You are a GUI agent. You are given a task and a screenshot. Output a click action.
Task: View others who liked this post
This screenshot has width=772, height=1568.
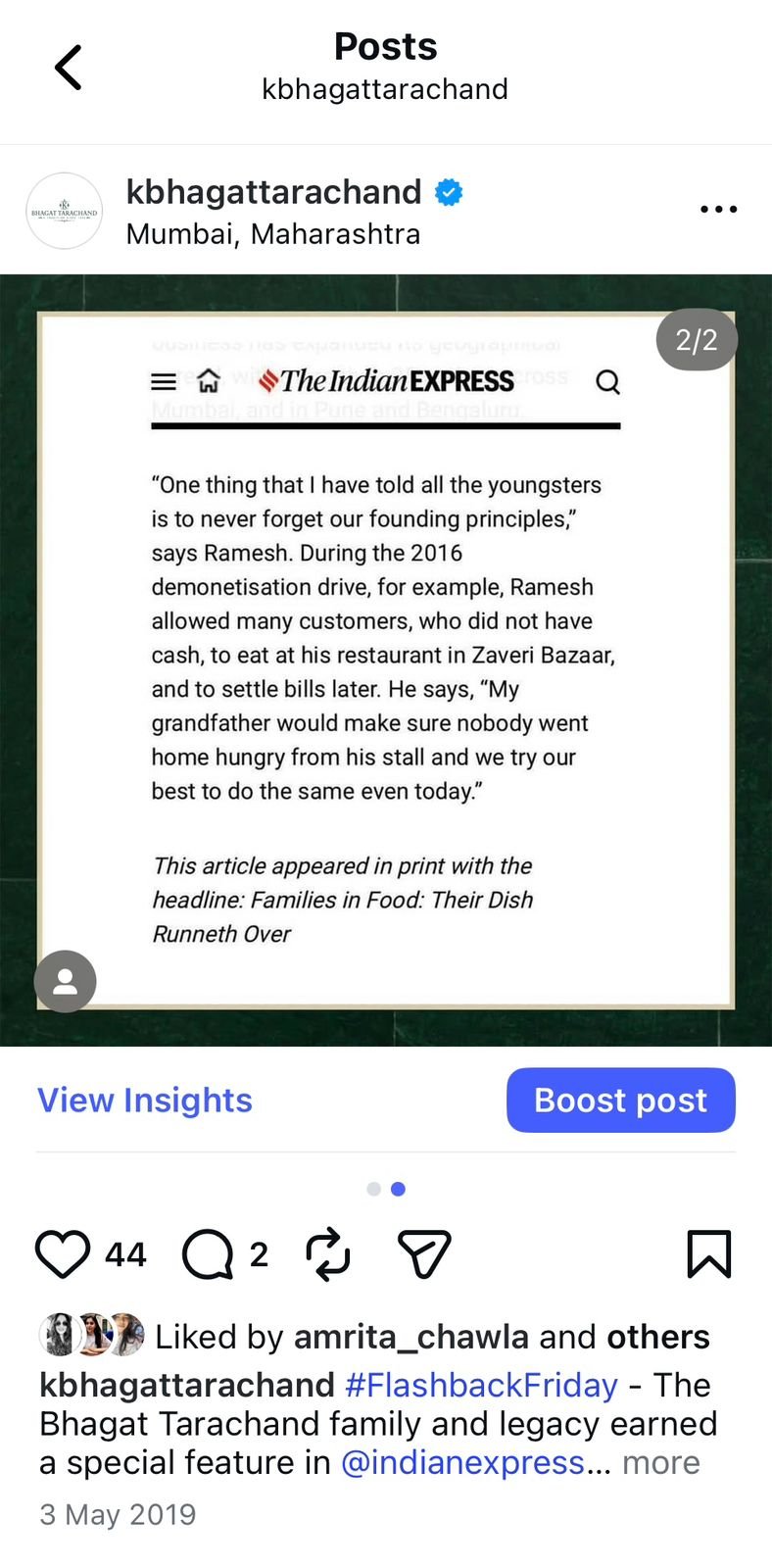[x=657, y=1337]
